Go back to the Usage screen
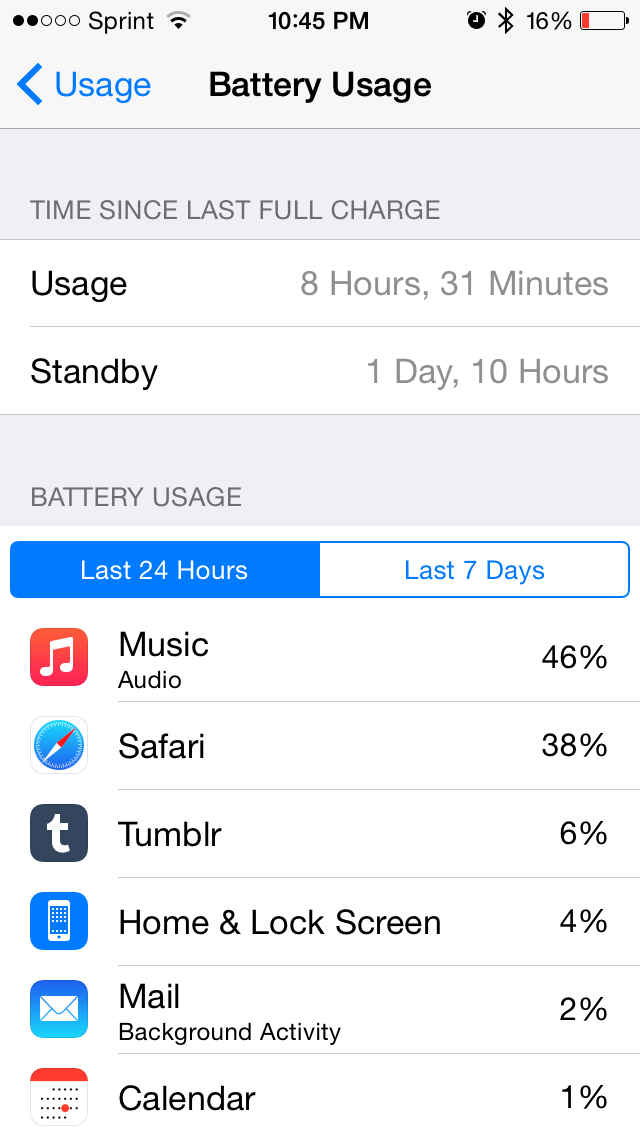This screenshot has height=1136, width=640. tap(85, 86)
